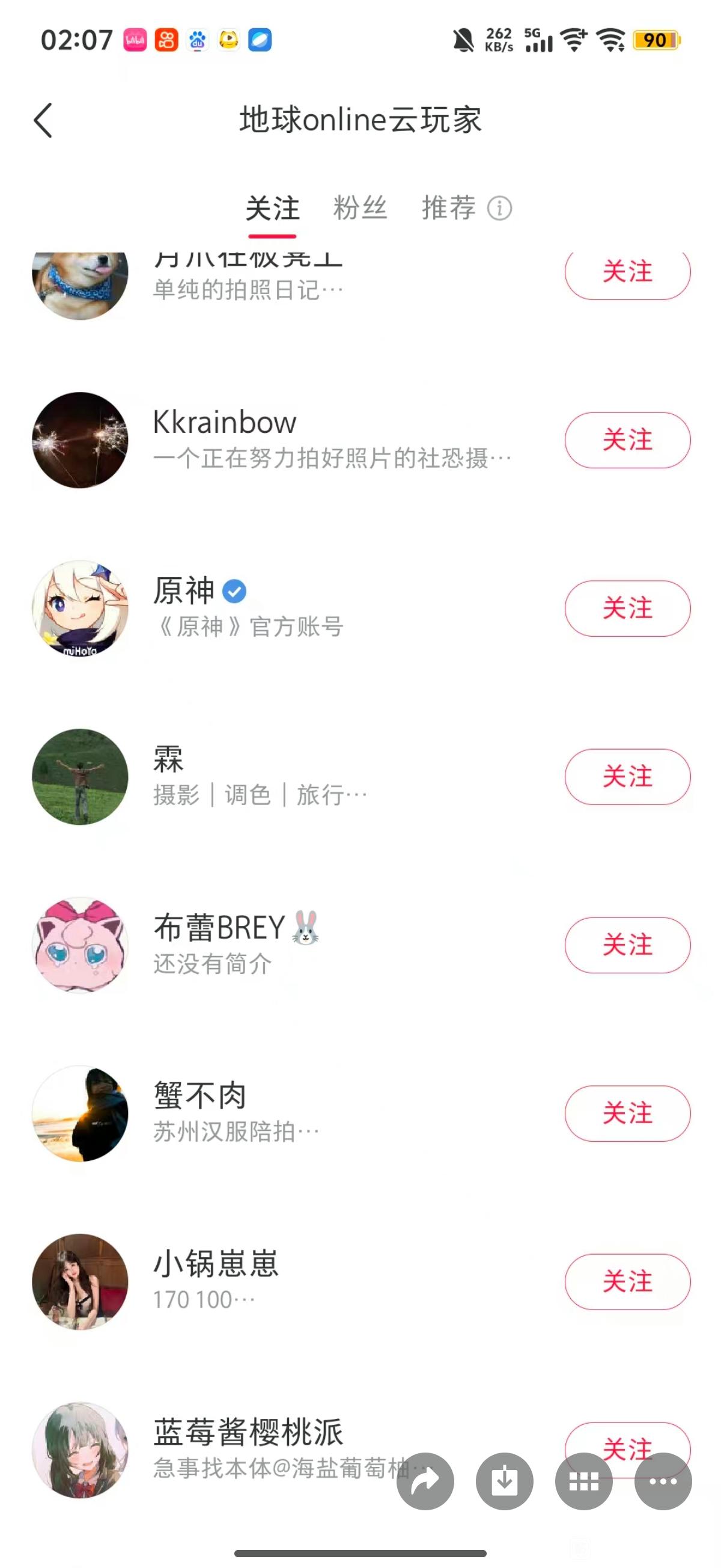The width and height of the screenshot is (721, 1568).
Task: Tap the floating download button
Action: [504, 1481]
